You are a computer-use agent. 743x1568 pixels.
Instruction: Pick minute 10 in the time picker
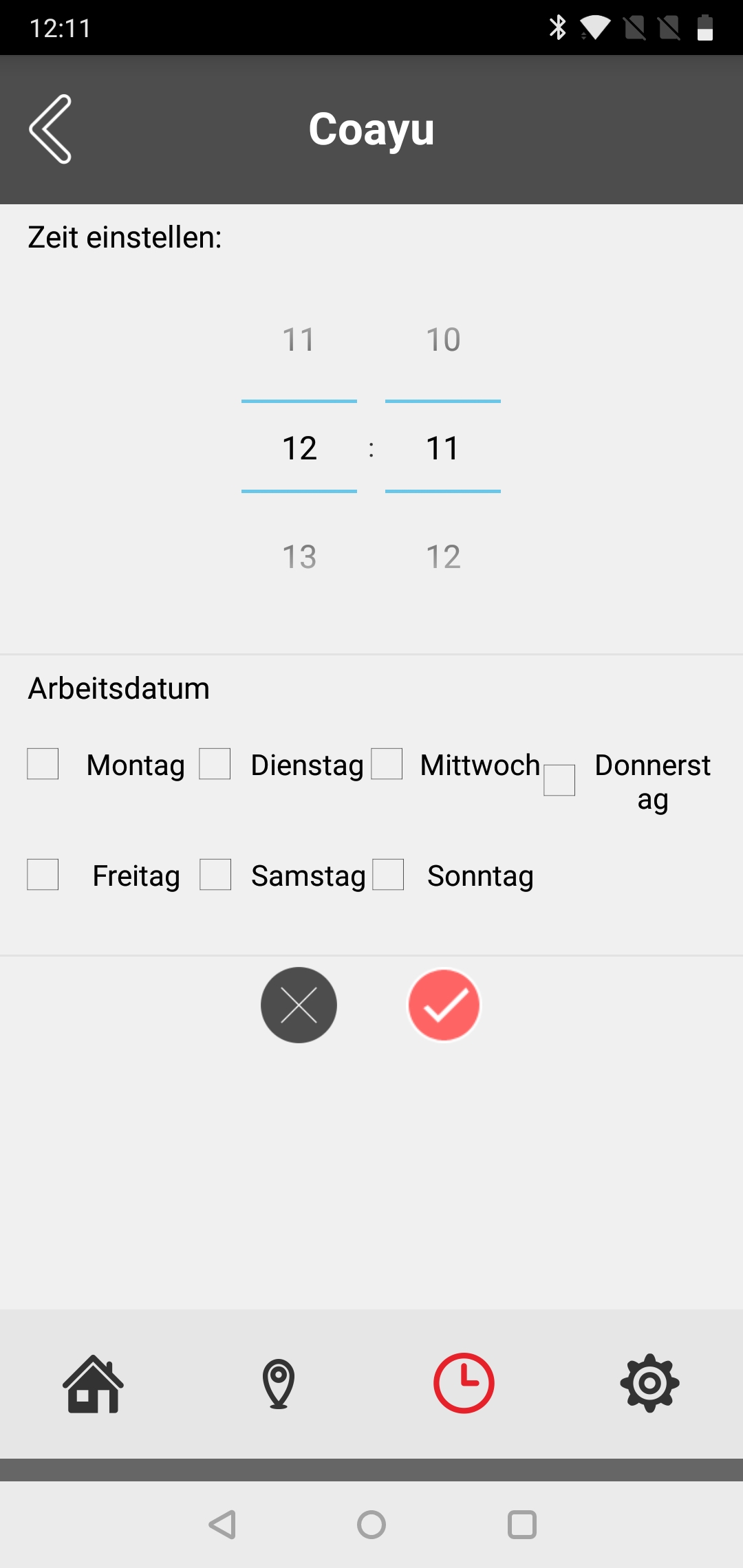coord(443,340)
